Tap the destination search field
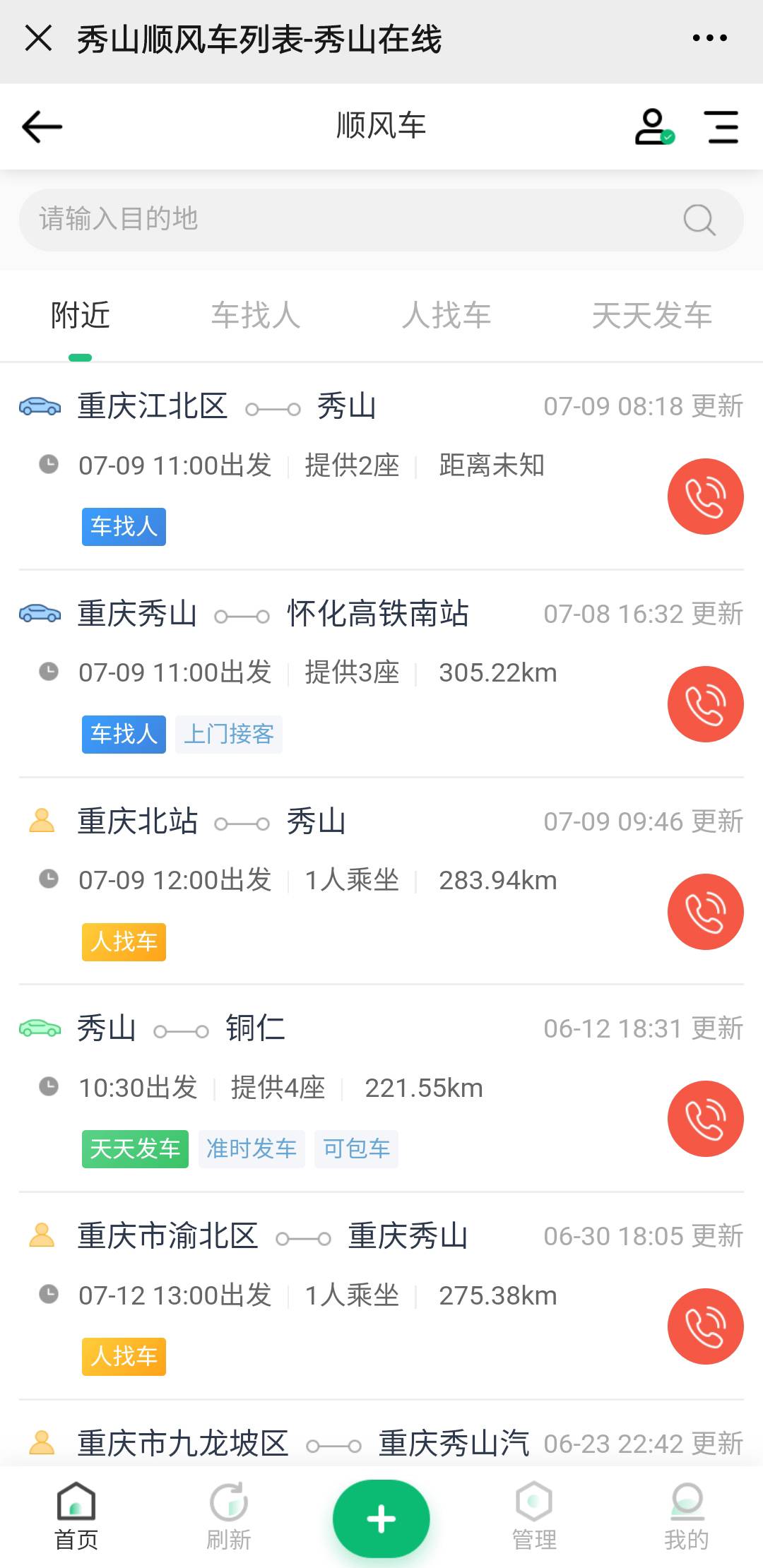Screen dimensions: 763x1568 (381, 220)
